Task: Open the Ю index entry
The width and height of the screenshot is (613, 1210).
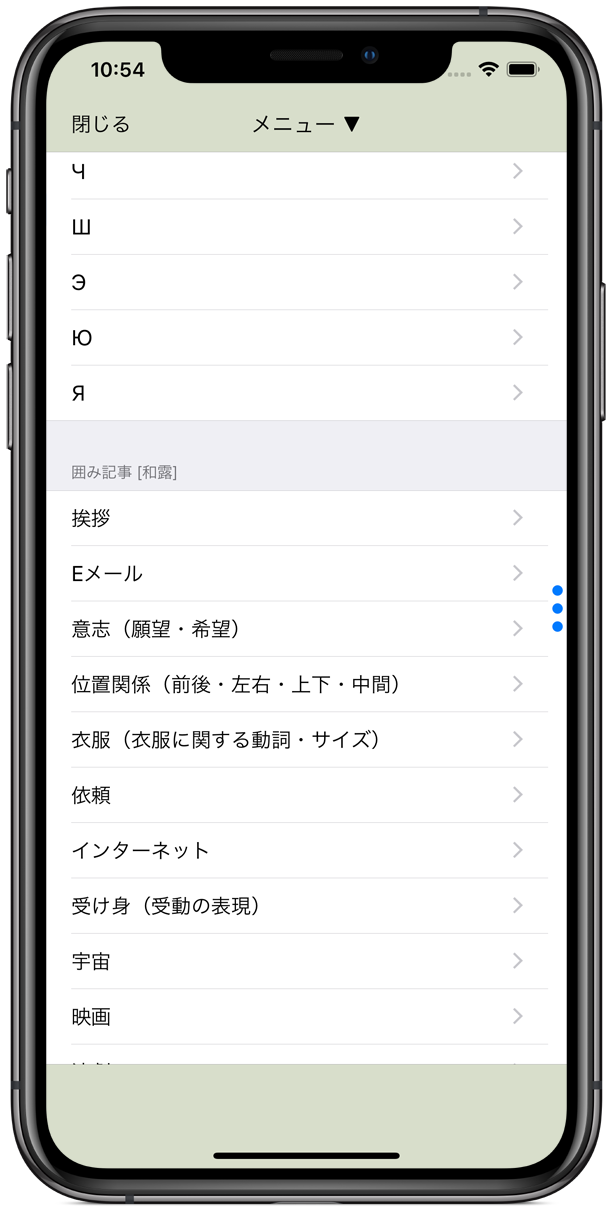Action: [300, 338]
